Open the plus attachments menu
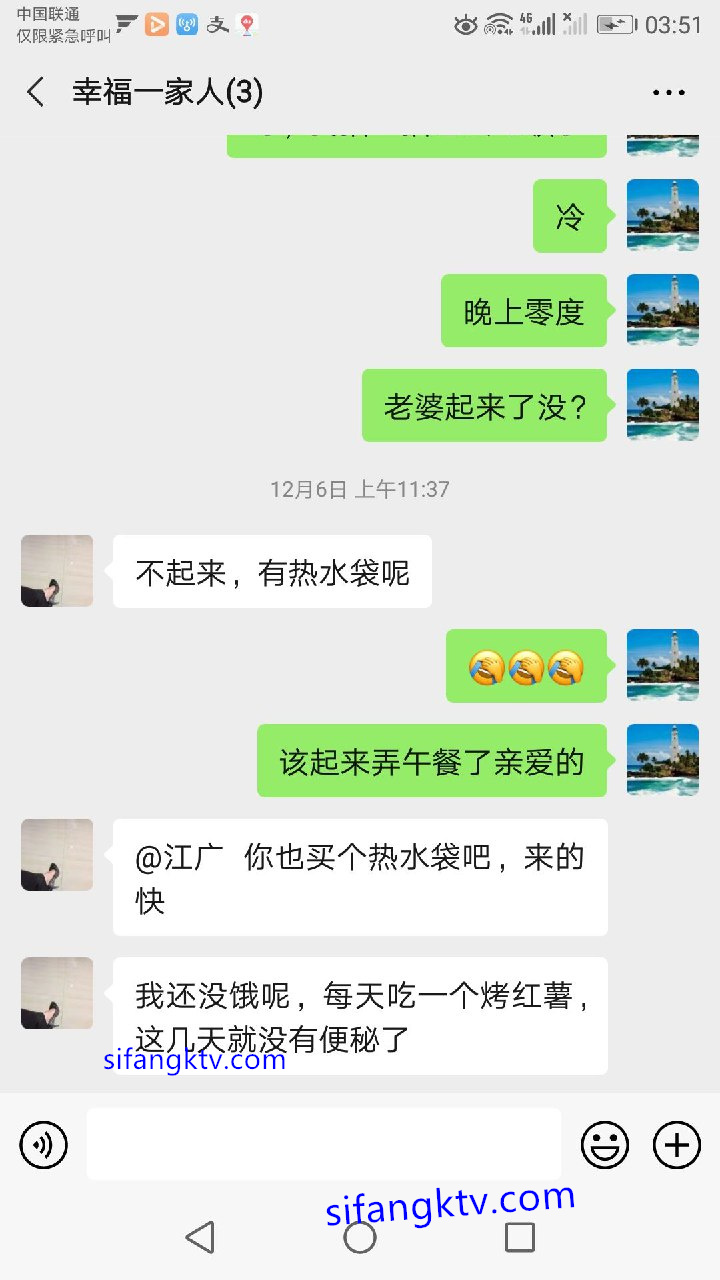The width and height of the screenshot is (720, 1280). click(677, 1144)
